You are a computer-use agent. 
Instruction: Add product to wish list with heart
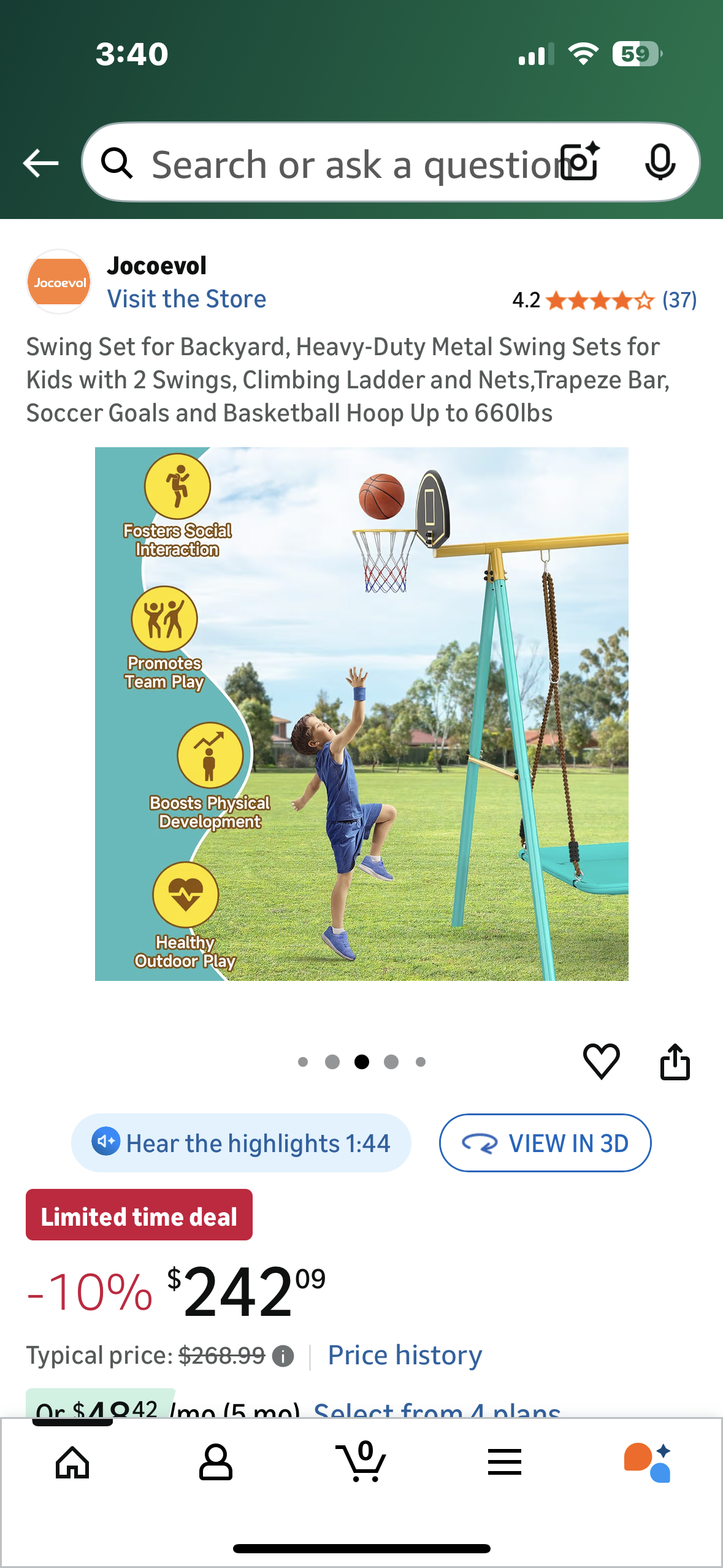(601, 1061)
